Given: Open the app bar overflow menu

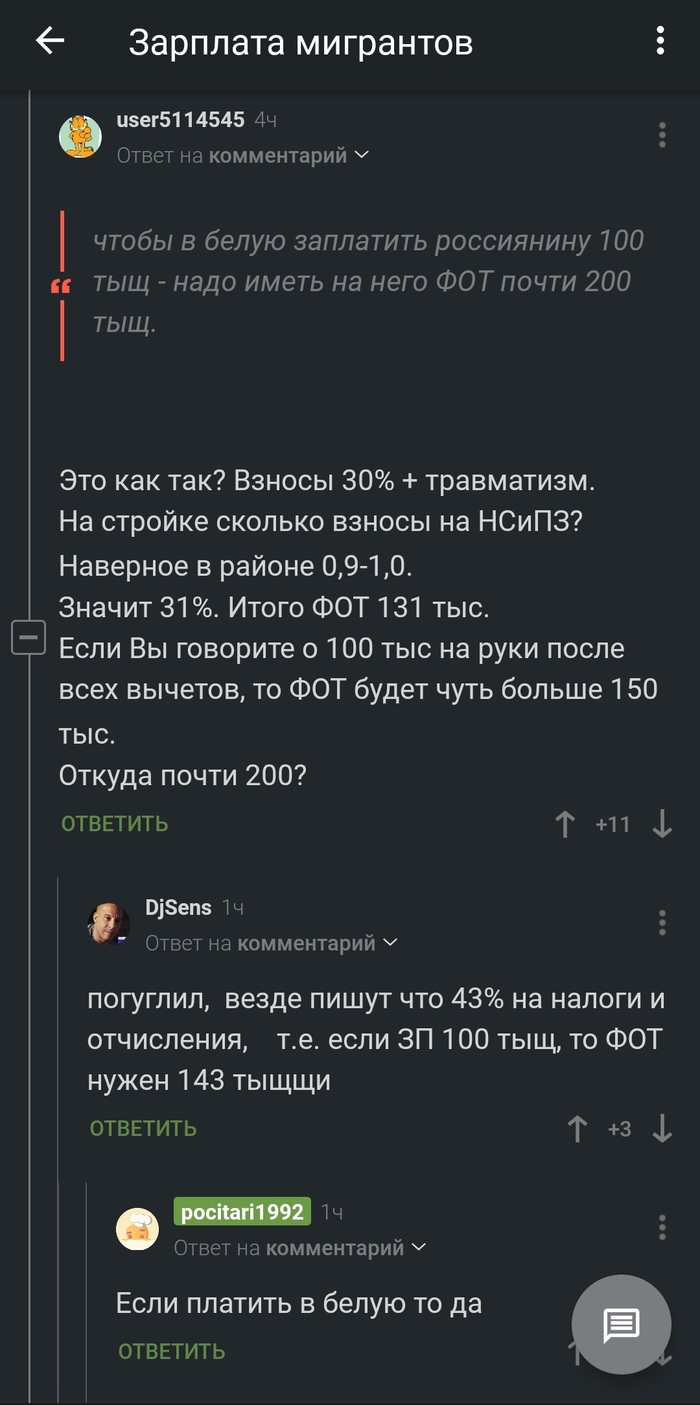Looking at the screenshot, I should click(660, 41).
